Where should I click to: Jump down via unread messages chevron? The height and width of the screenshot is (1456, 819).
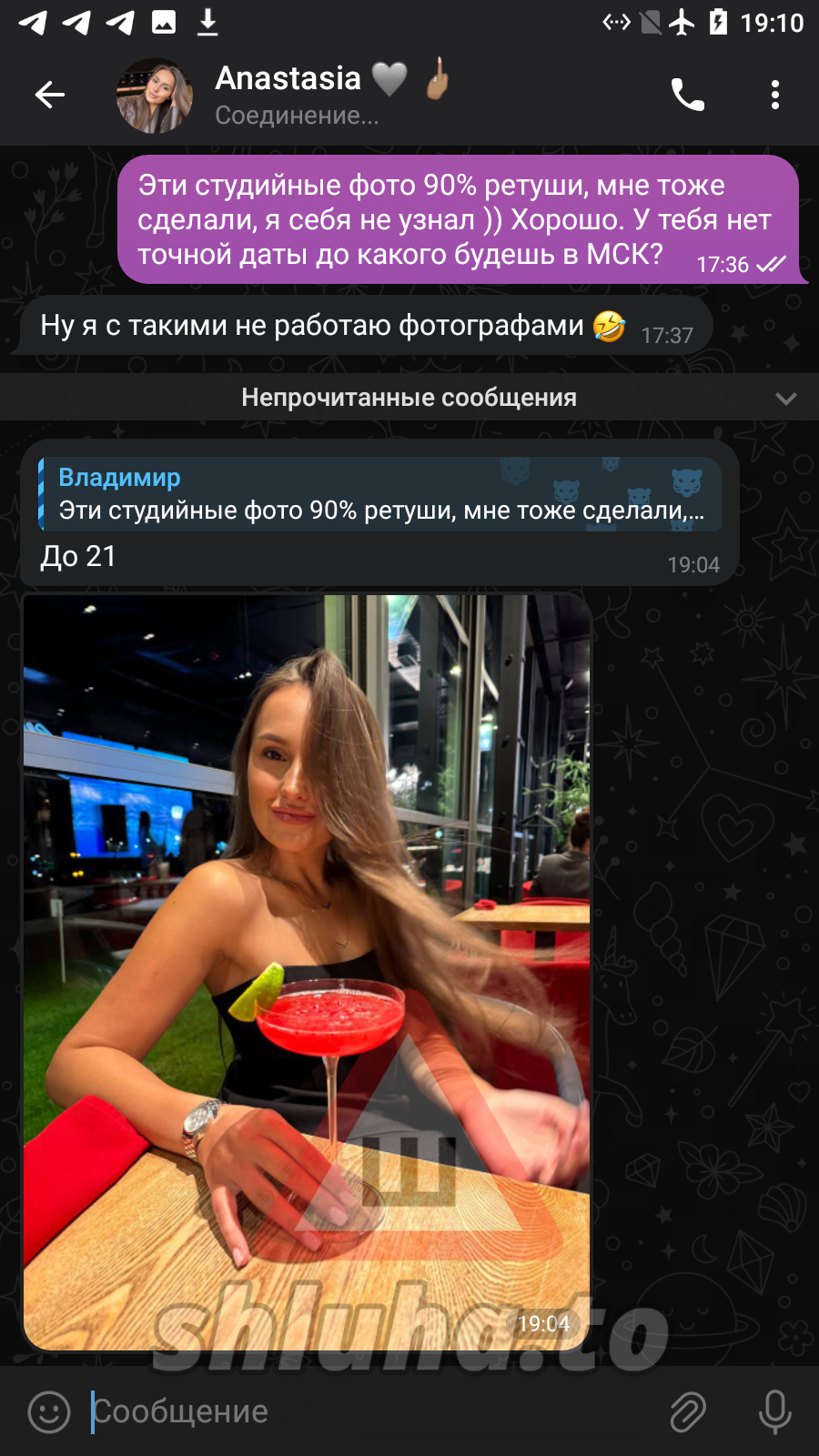(x=785, y=399)
